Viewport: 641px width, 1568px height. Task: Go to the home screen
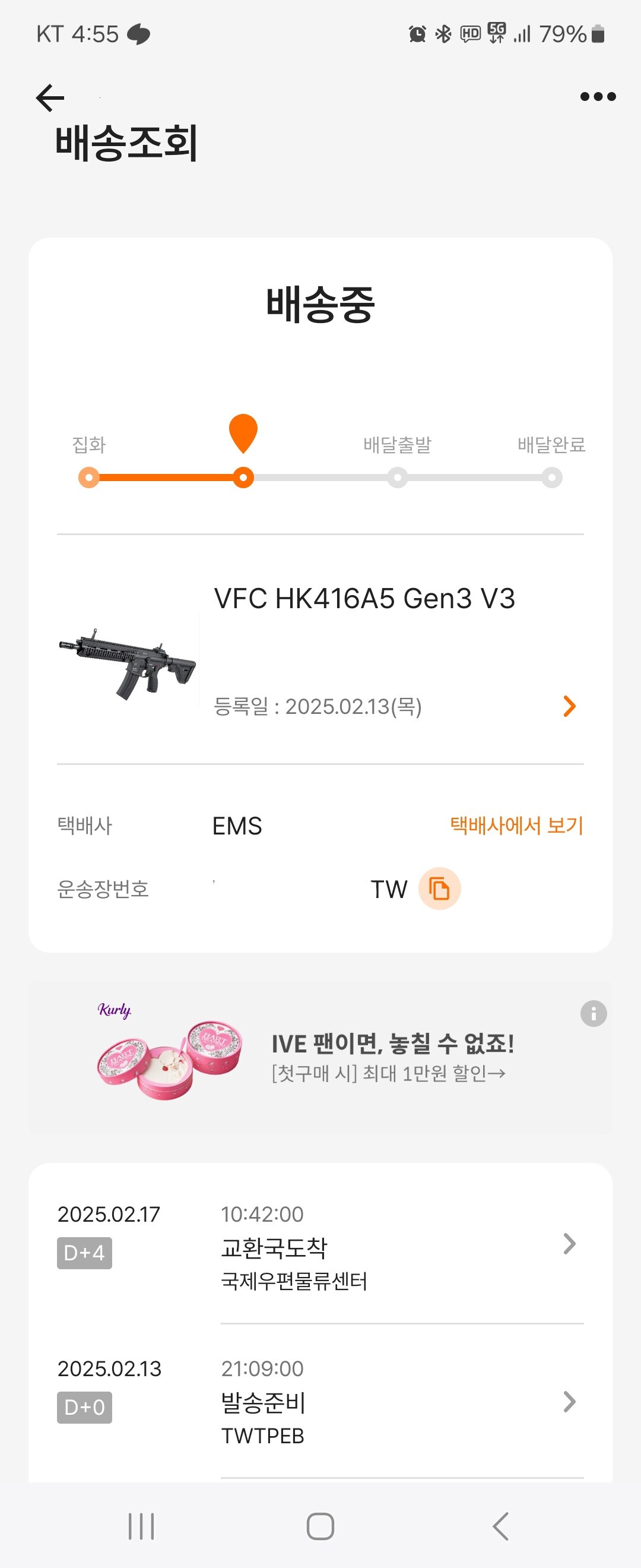pos(320,1526)
